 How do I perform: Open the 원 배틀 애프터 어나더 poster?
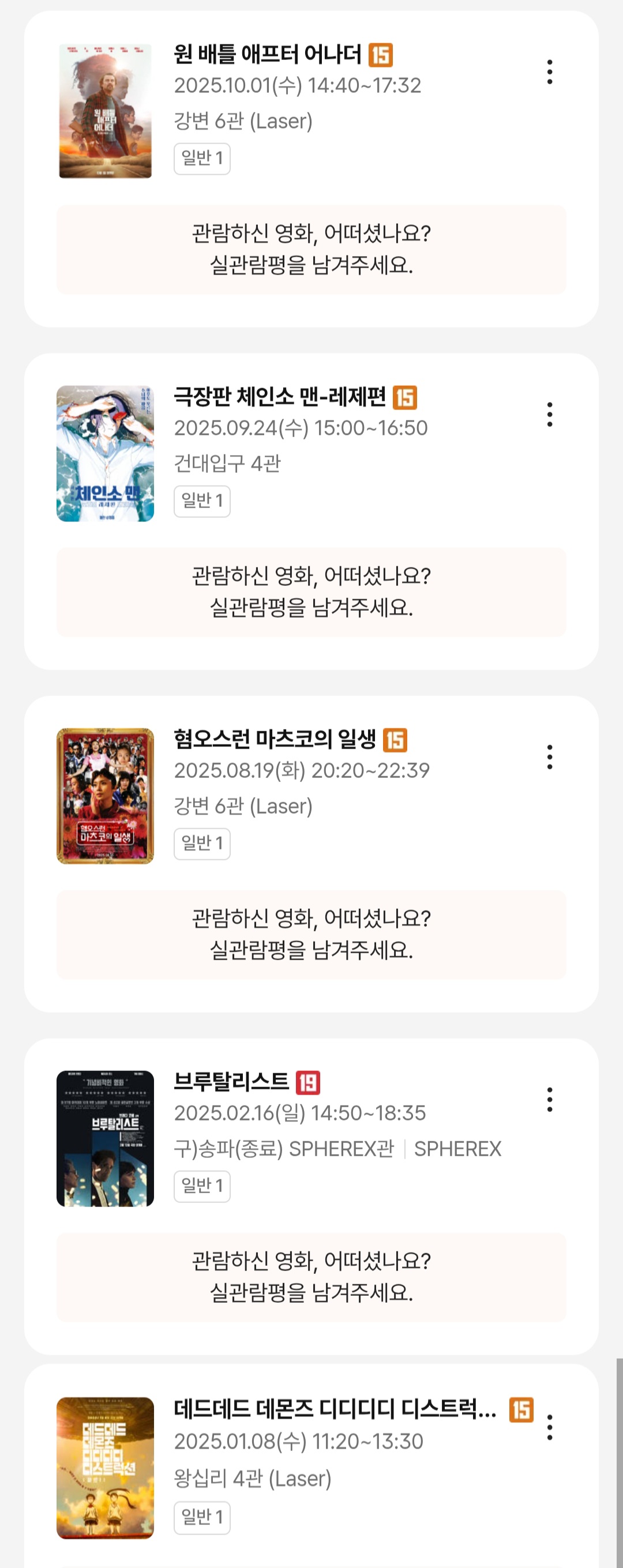point(106,111)
